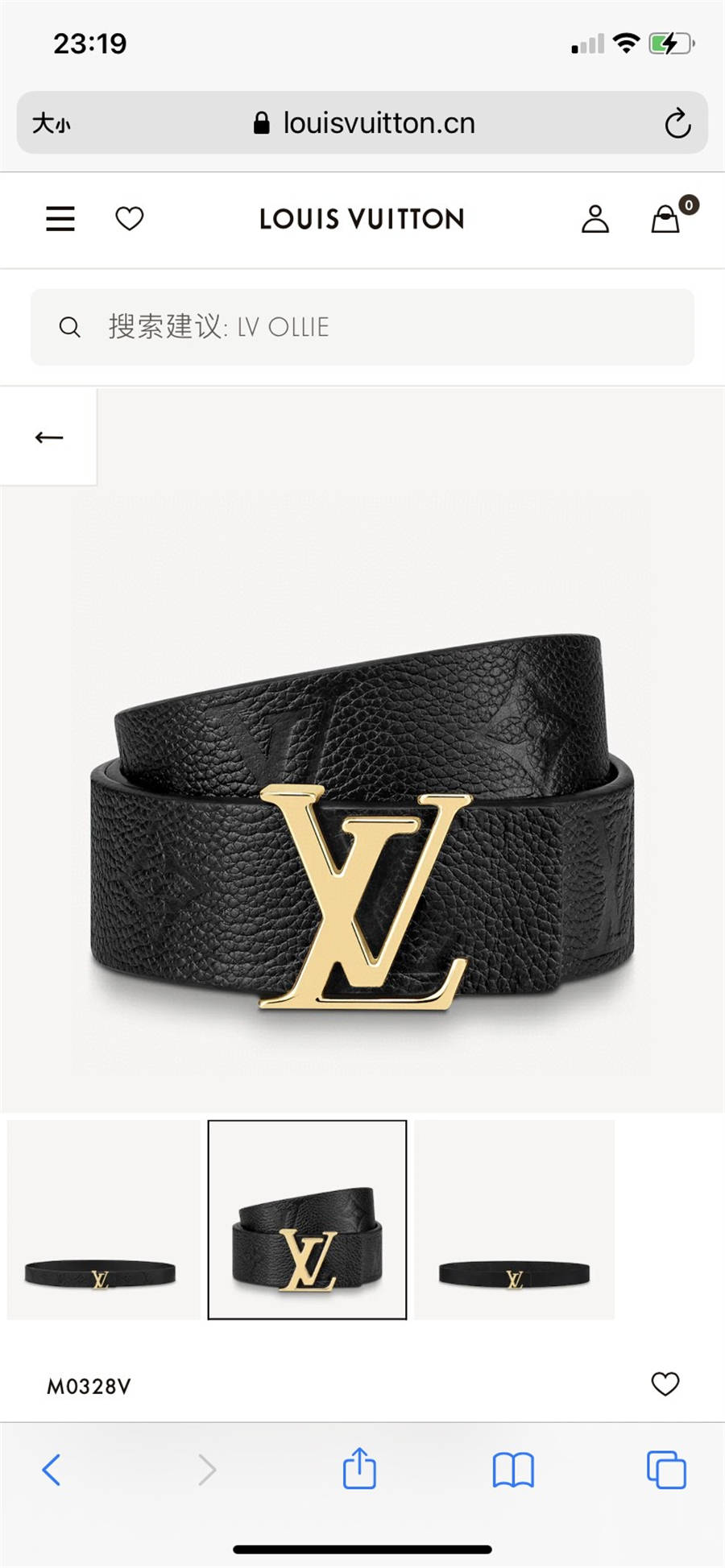Open the page text size menu

[52, 123]
